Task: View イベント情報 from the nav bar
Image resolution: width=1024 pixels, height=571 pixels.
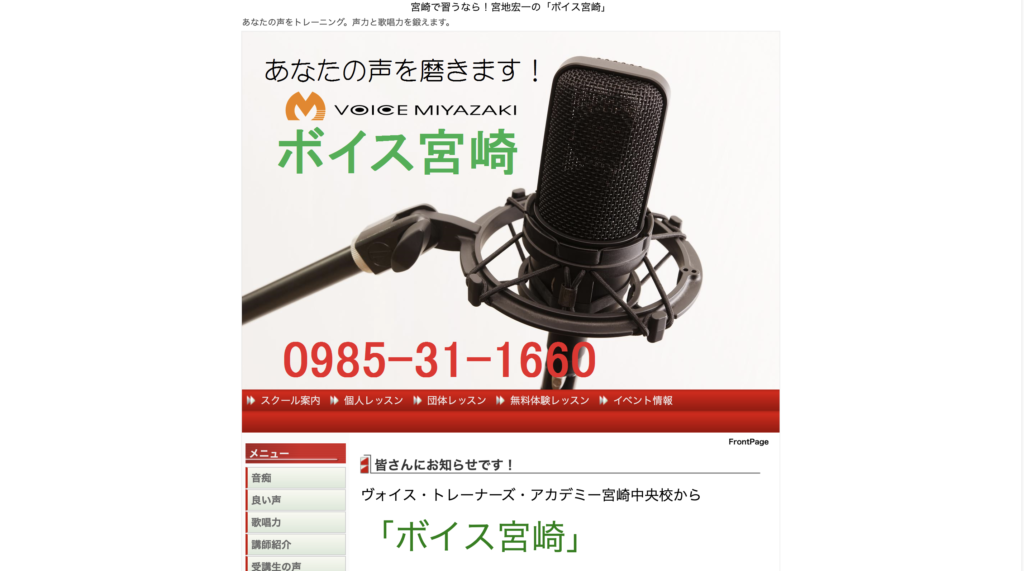Action: coord(642,400)
